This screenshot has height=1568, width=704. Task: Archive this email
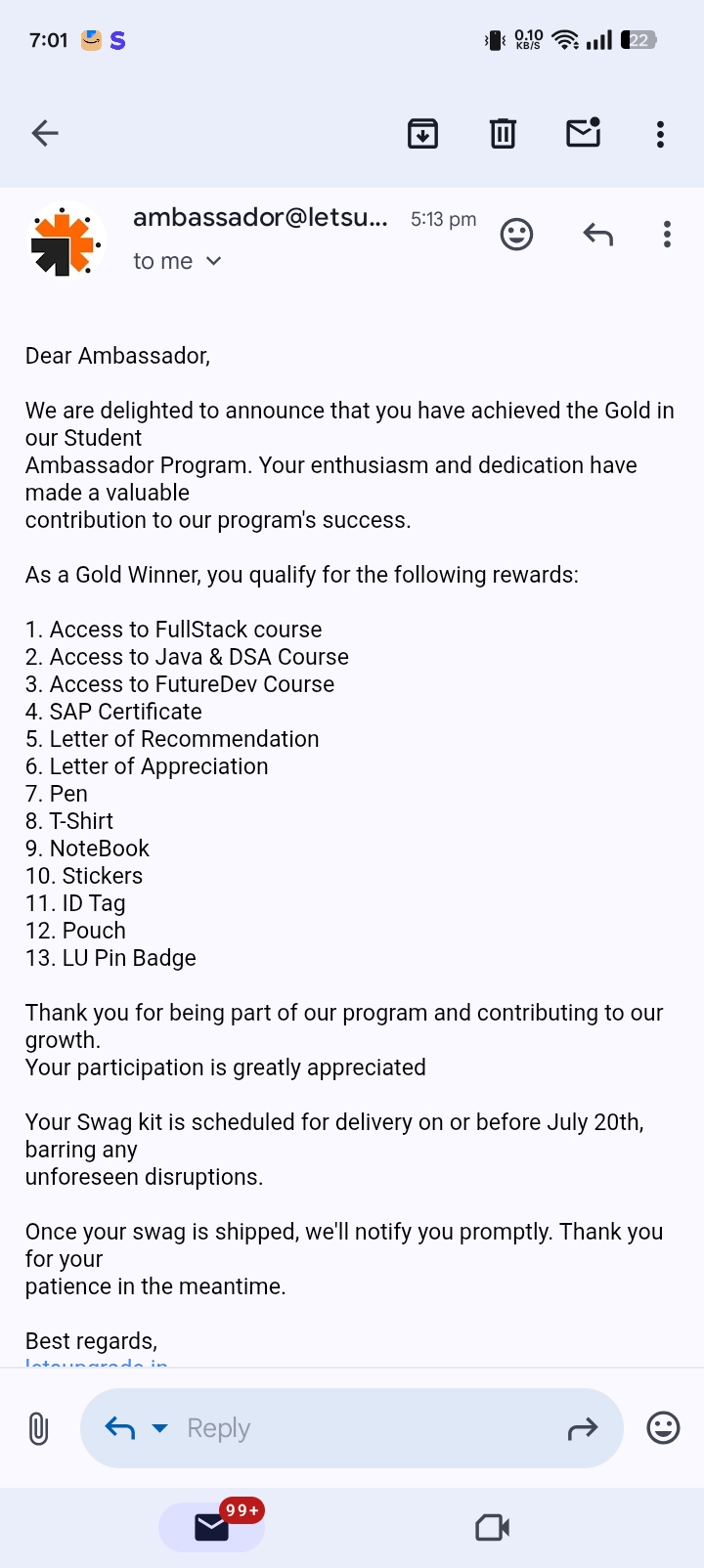coord(422,133)
